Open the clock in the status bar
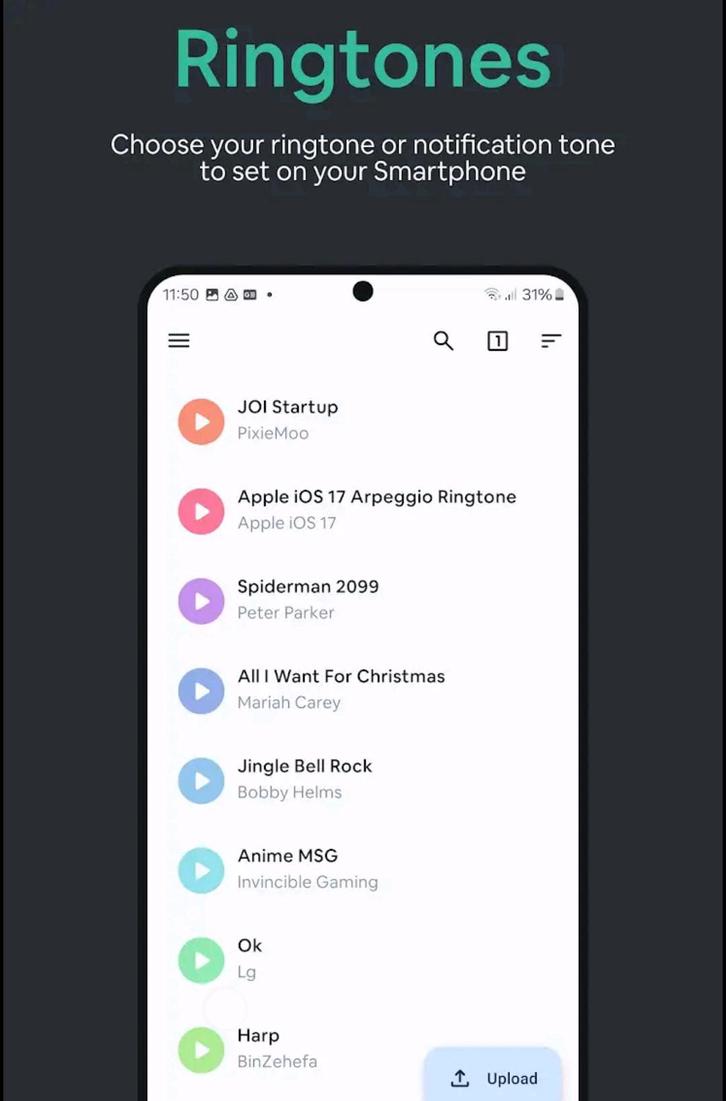 (177, 295)
